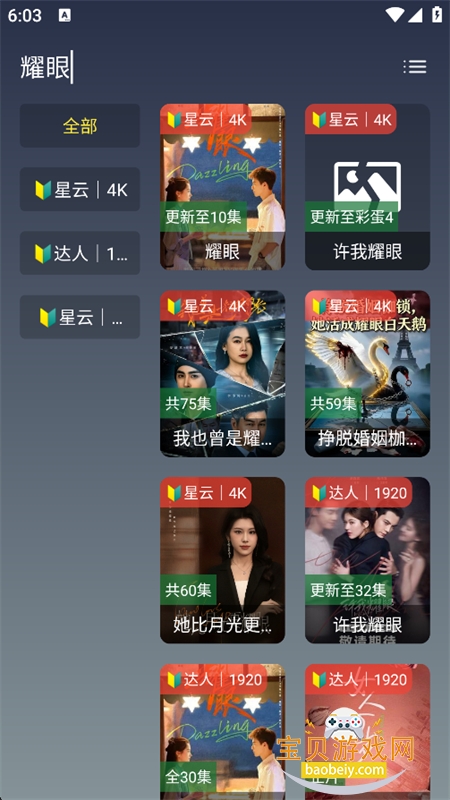The width and height of the screenshot is (450, 800).
Task: Open the 我也曾是耀… 75-episode result
Action: pyautogui.click(x=222, y=373)
